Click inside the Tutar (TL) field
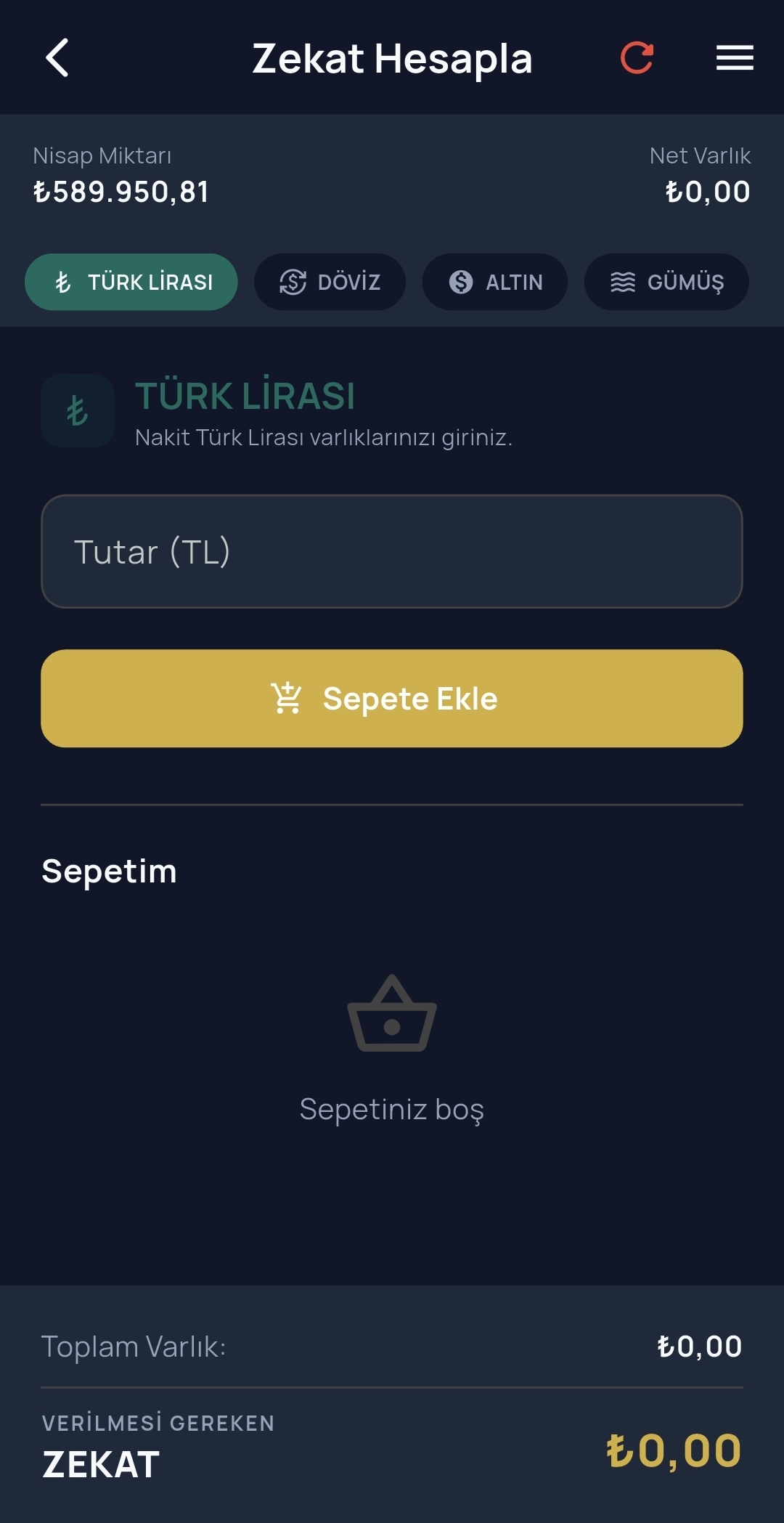 (392, 552)
